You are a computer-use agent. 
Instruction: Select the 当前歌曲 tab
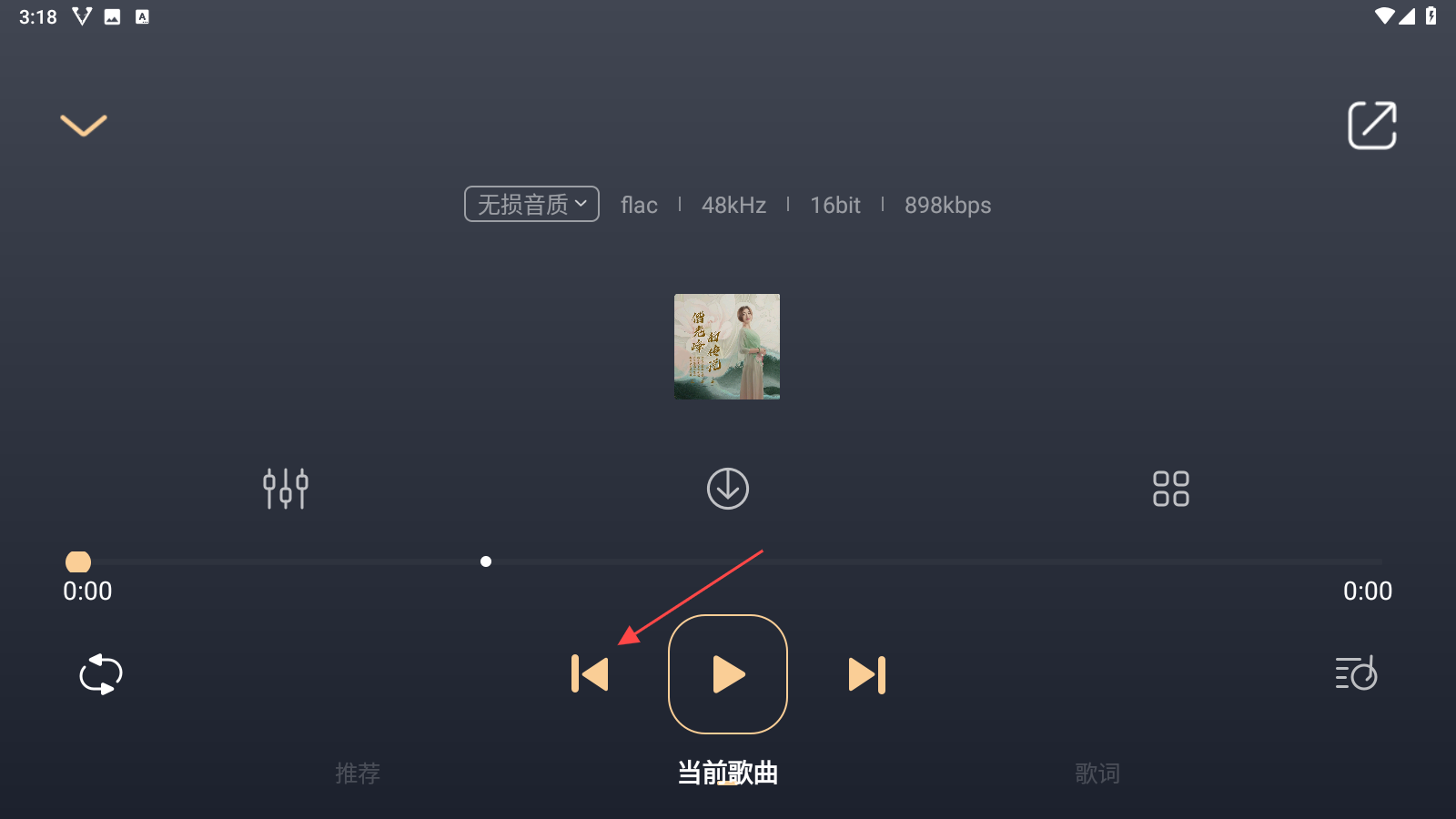728,773
